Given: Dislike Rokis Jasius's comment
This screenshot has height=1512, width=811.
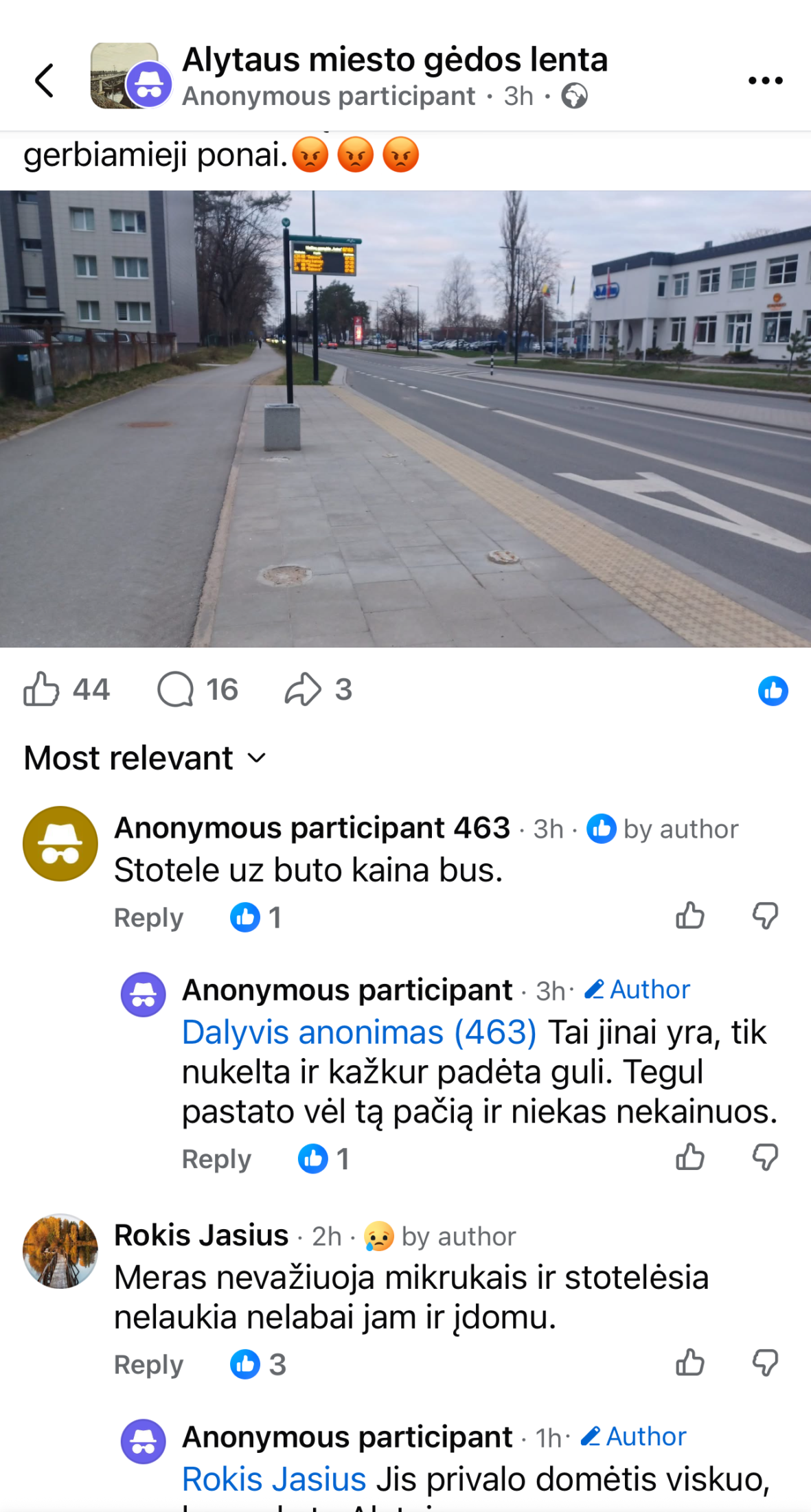Looking at the screenshot, I should pyautogui.click(x=765, y=1363).
